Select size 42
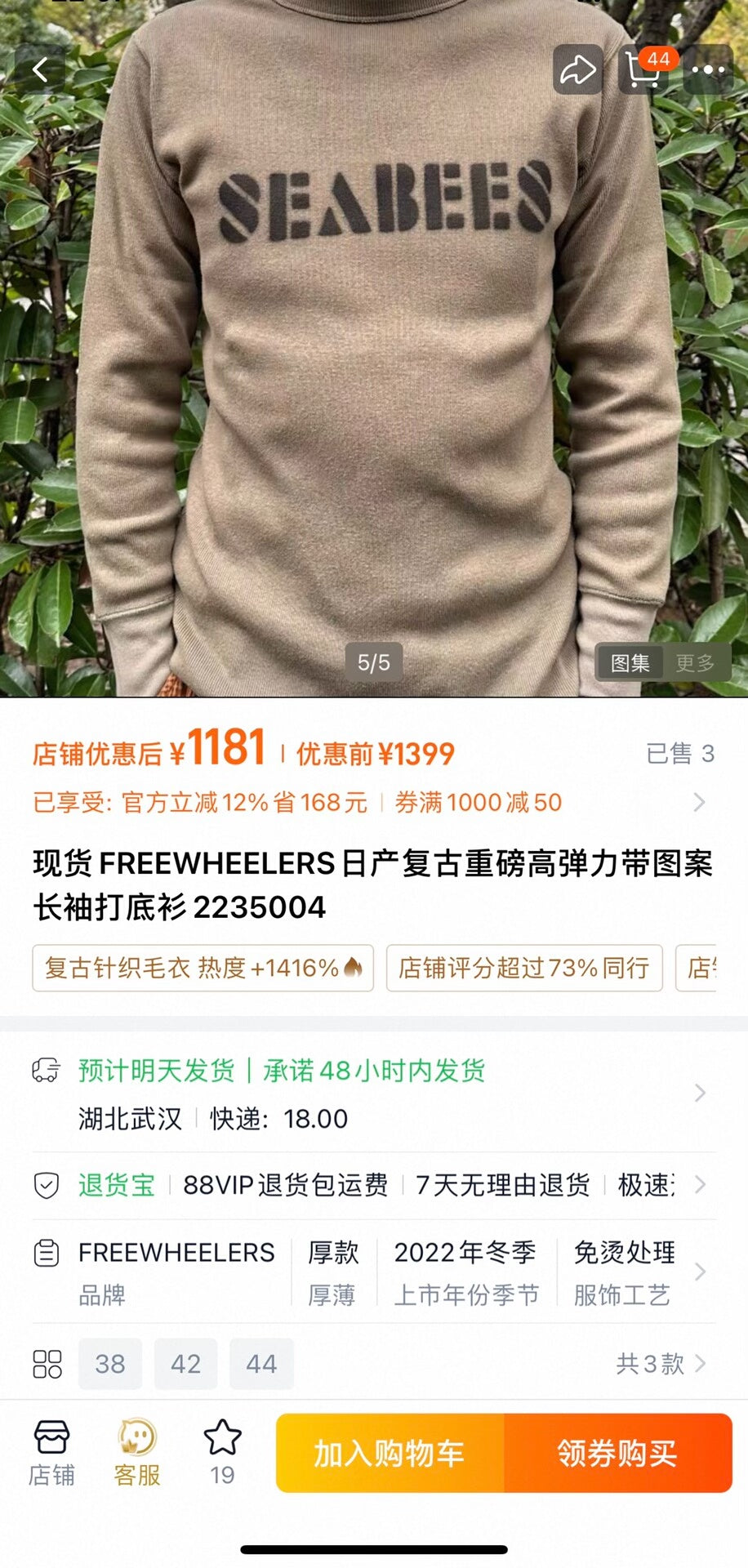The width and height of the screenshot is (748, 1568). [x=185, y=1364]
